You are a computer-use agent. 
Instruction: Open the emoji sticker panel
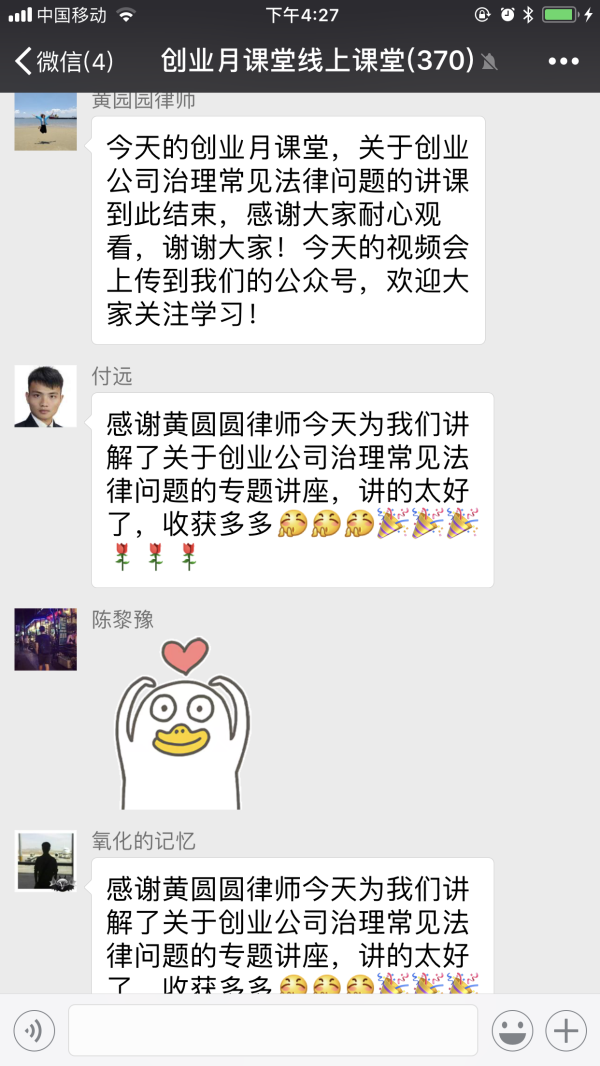512,1030
